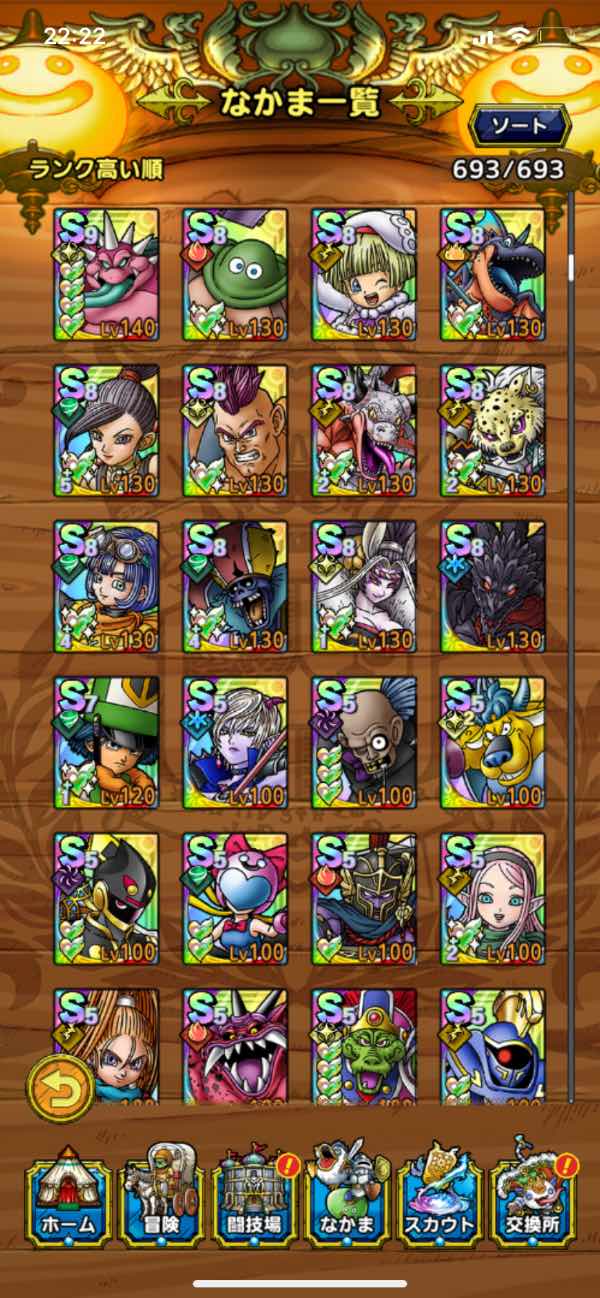
Task: Select the なかま tab
Action: tap(346, 1204)
